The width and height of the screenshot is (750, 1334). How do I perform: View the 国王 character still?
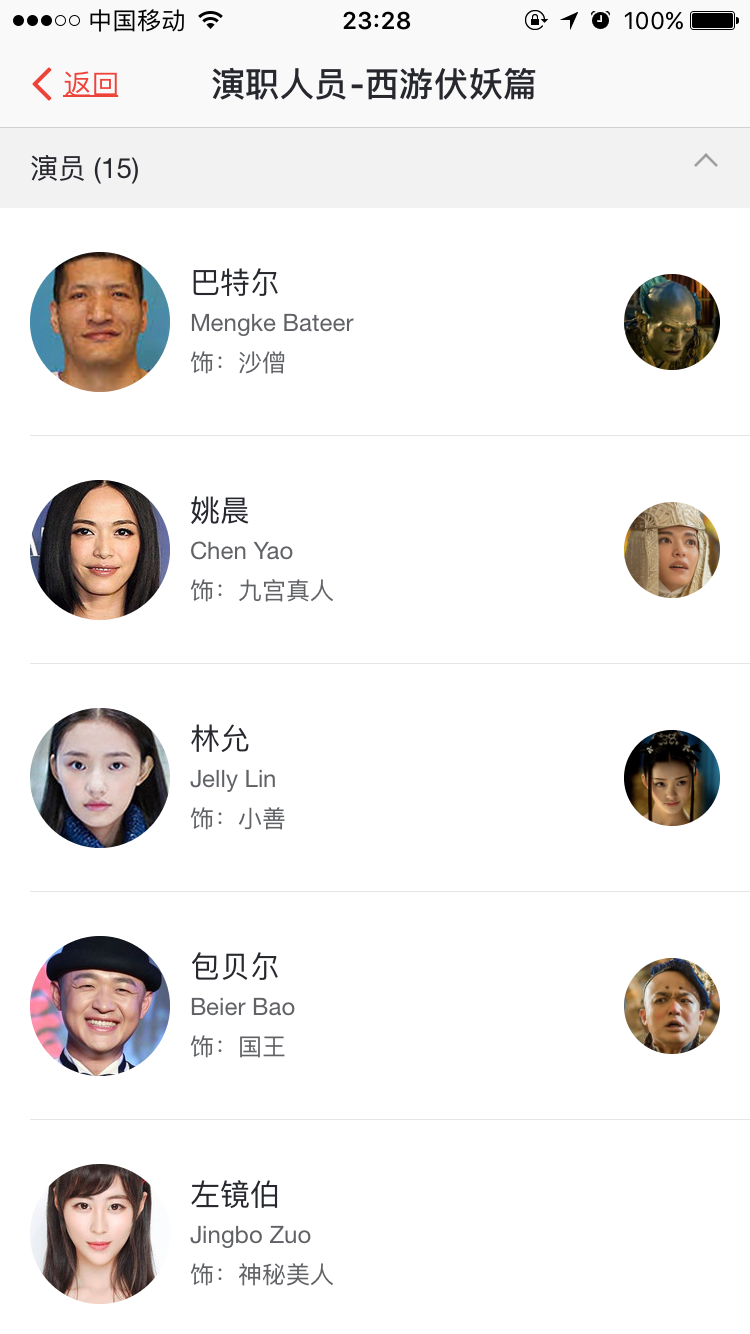point(672,1006)
